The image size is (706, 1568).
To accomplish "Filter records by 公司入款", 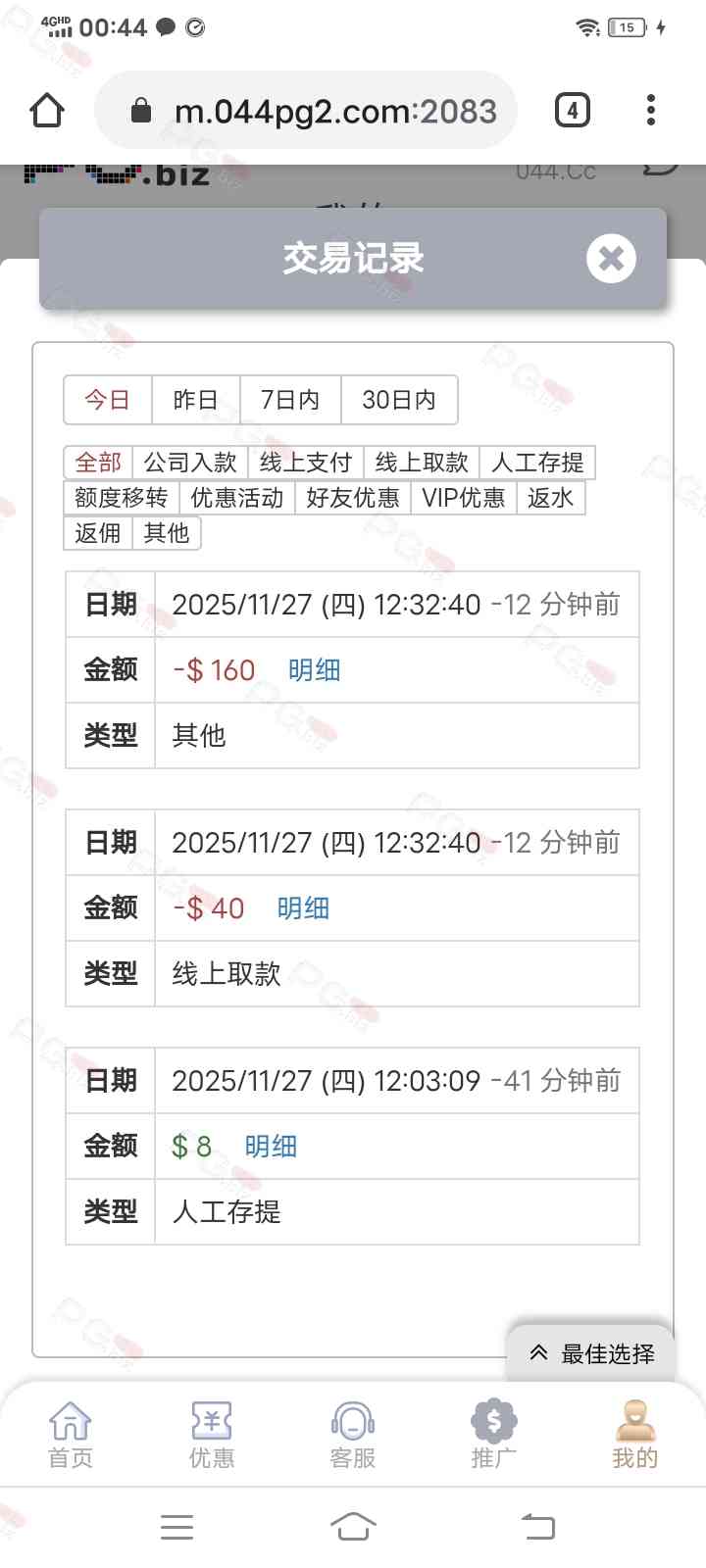I will click(x=190, y=463).
